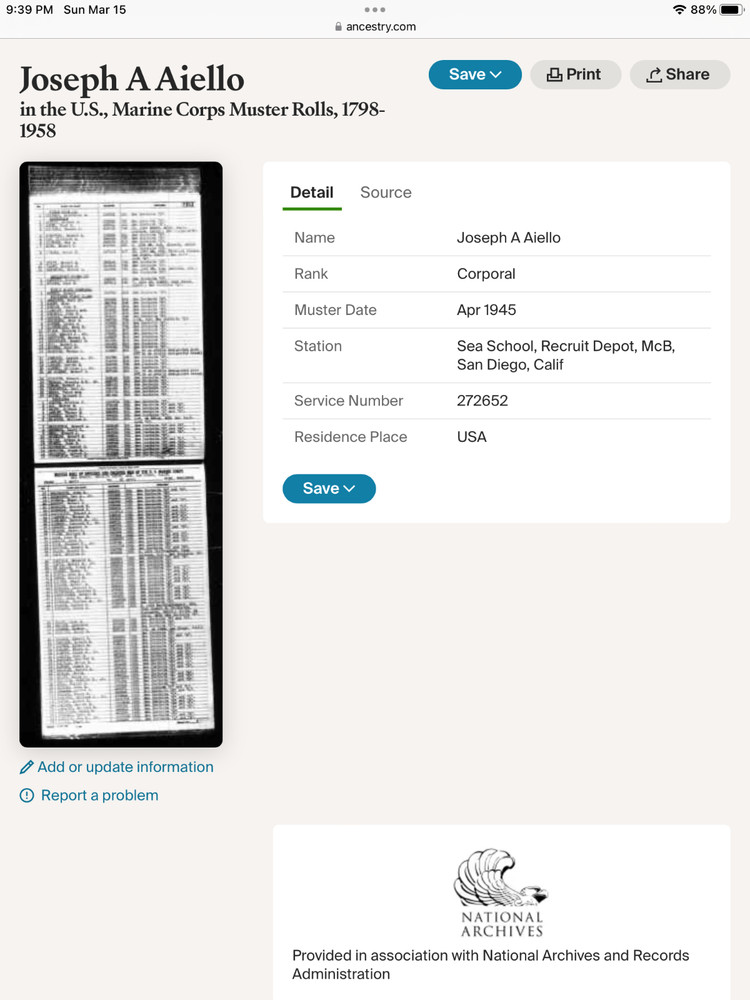Open the Save dropdown below Residence Place
Viewport: 750px width, 1000px height.
pos(329,489)
